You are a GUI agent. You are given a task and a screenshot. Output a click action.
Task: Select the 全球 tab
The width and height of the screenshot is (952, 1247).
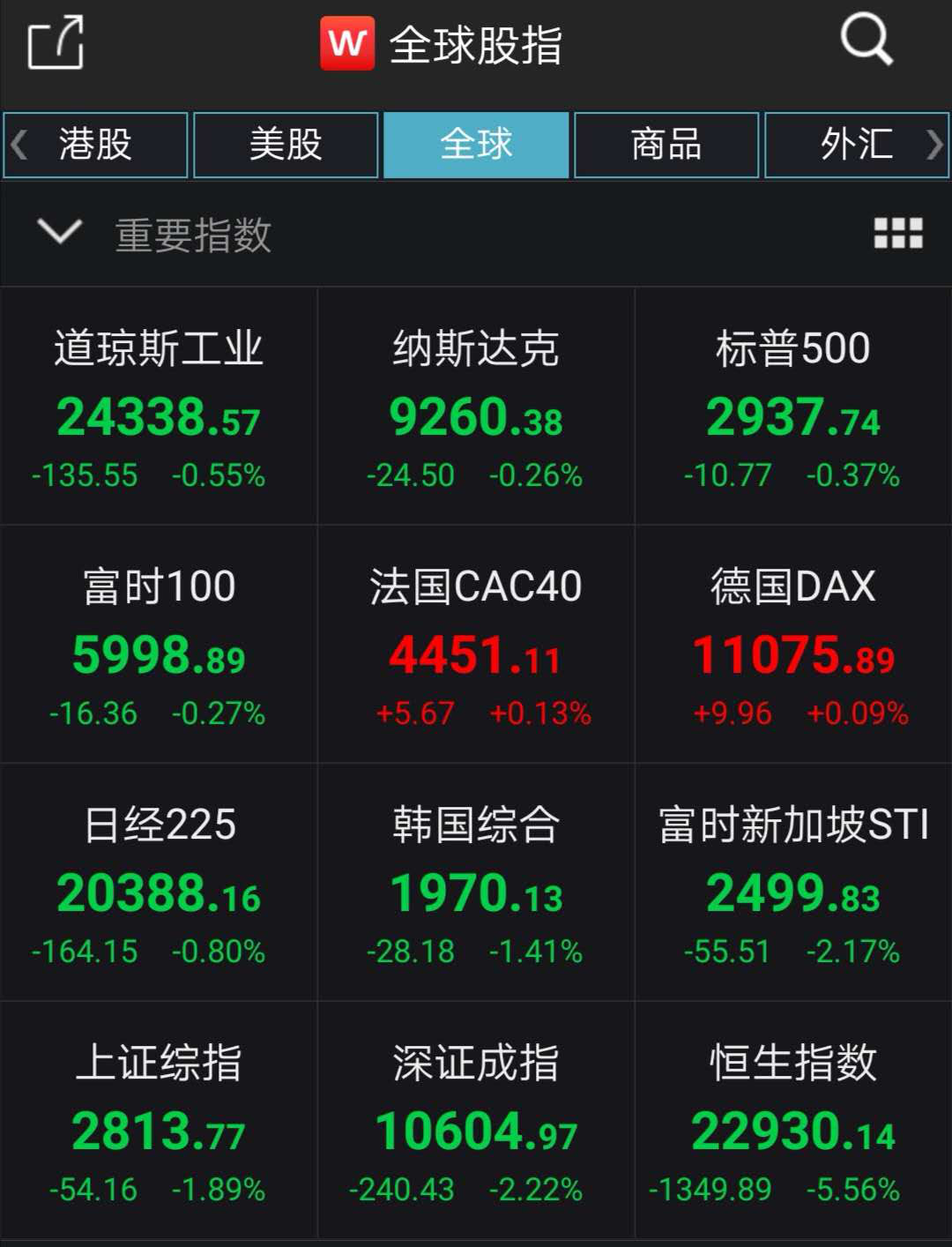click(476, 145)
